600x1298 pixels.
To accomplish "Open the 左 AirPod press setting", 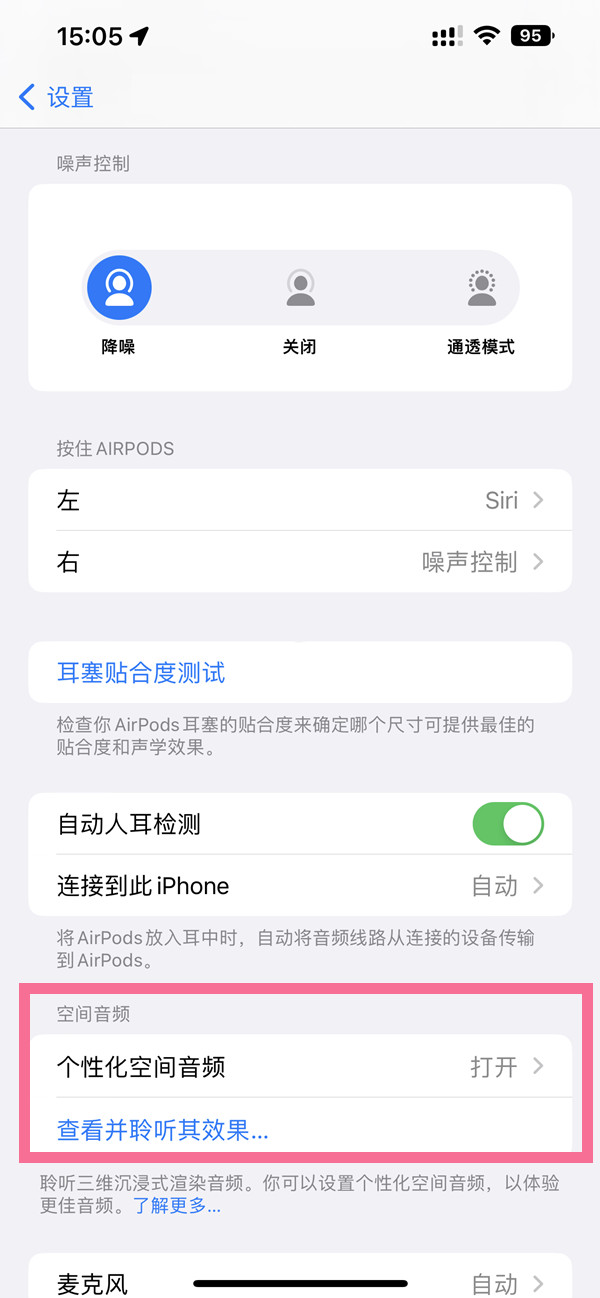I will pos(300,500).
